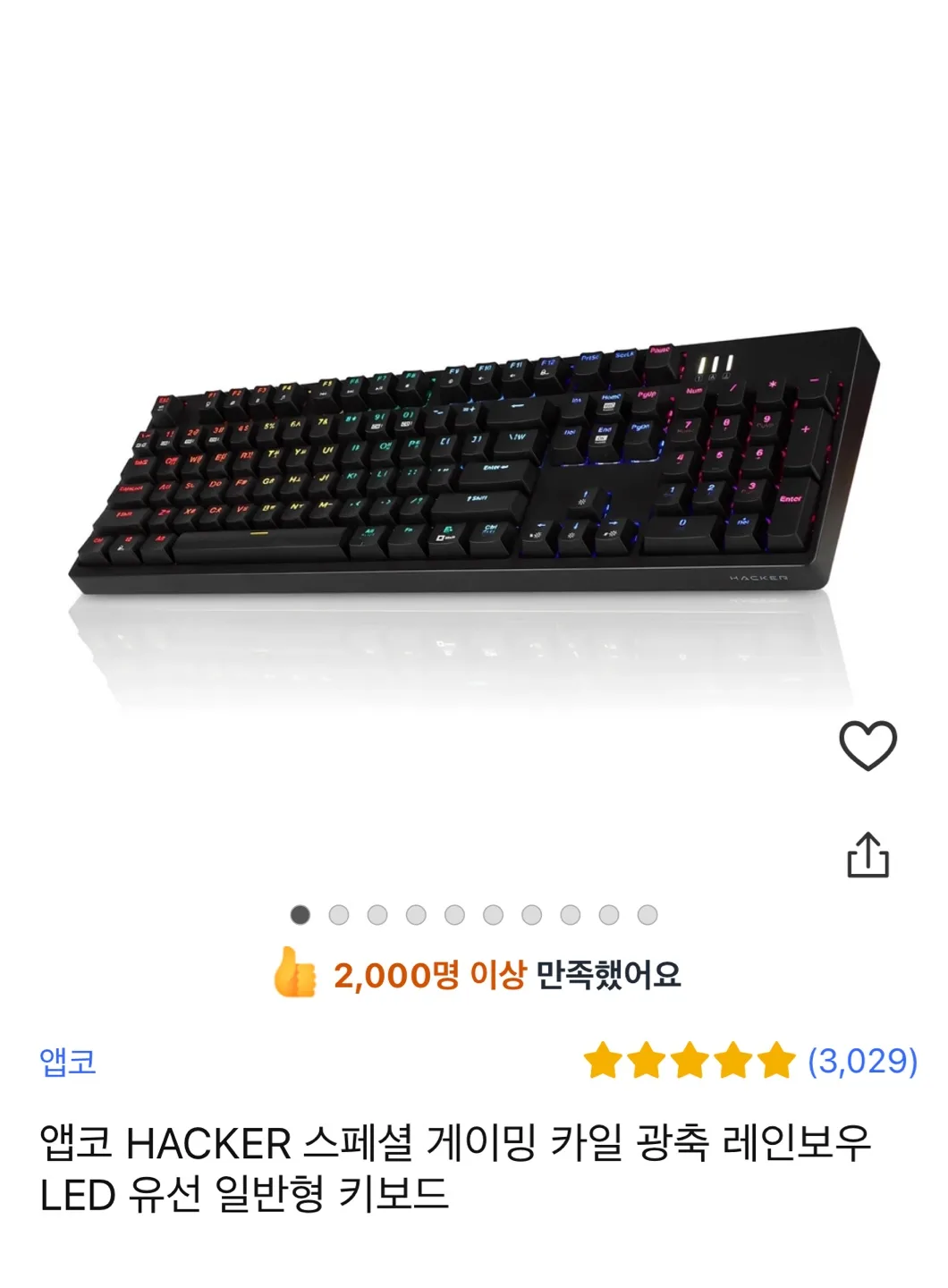
Task: Select the last carousel dot indicator
Action: coord(646,913)
